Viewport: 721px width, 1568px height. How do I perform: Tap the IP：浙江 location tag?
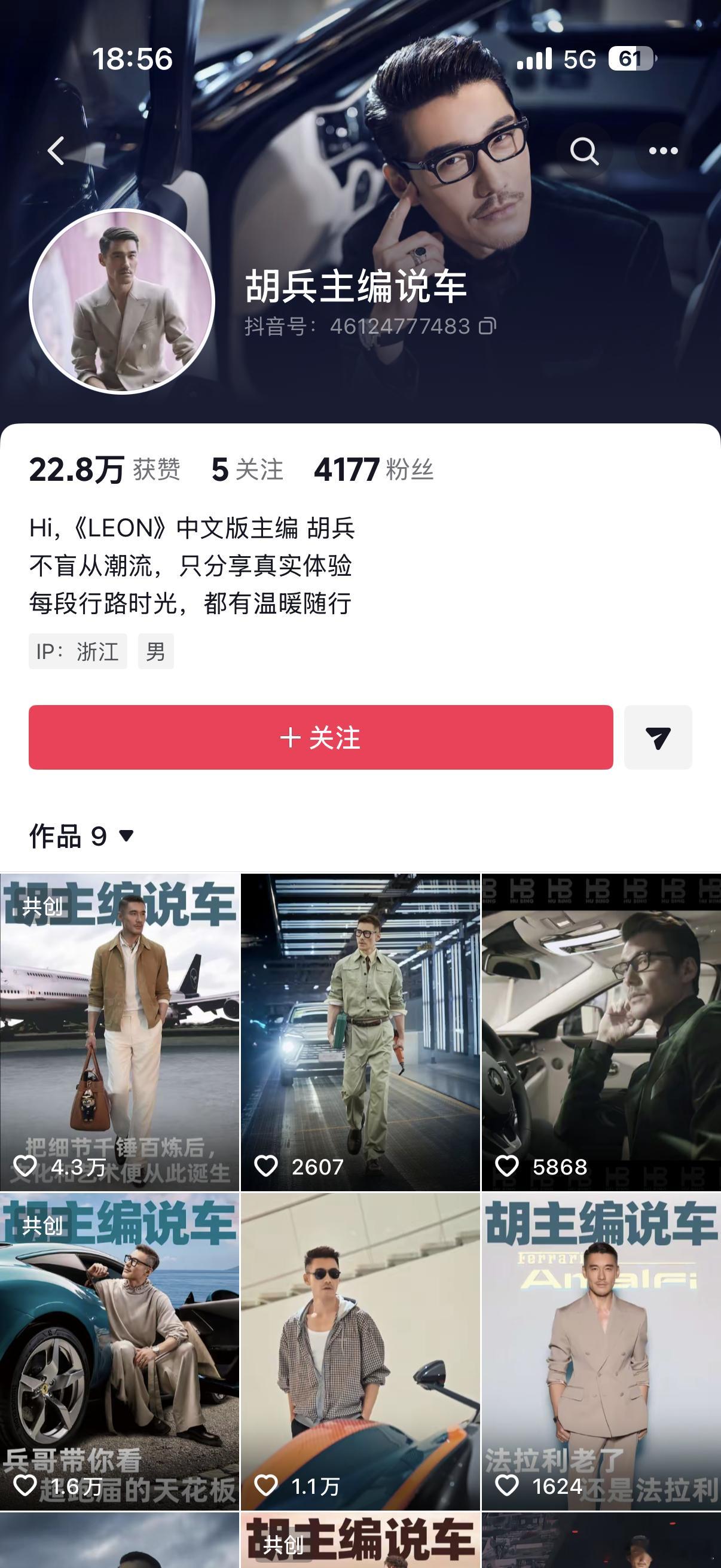pyautogui.click(x=79, y=651)
